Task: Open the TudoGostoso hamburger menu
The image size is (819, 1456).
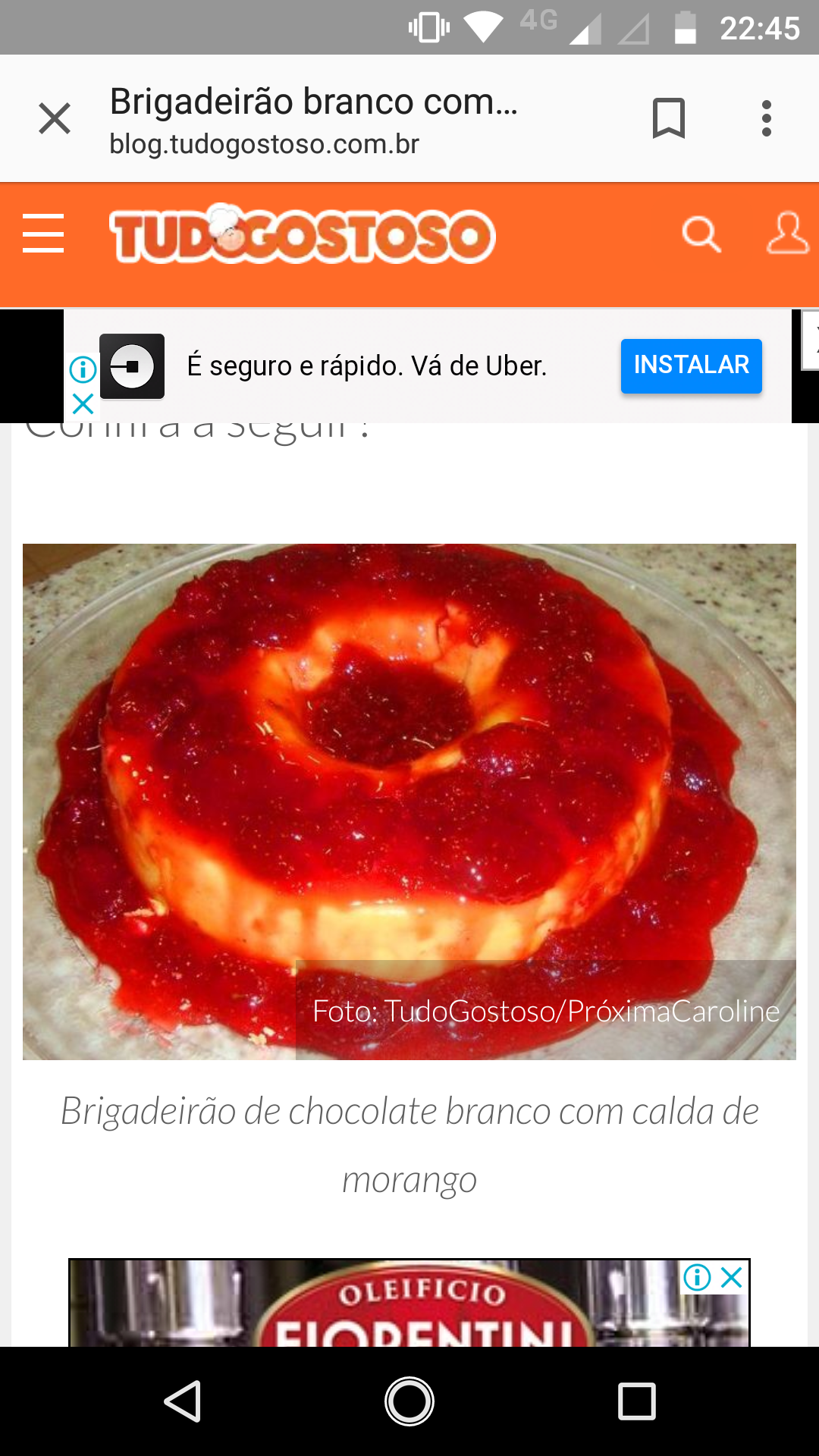Action: point(43,233)
